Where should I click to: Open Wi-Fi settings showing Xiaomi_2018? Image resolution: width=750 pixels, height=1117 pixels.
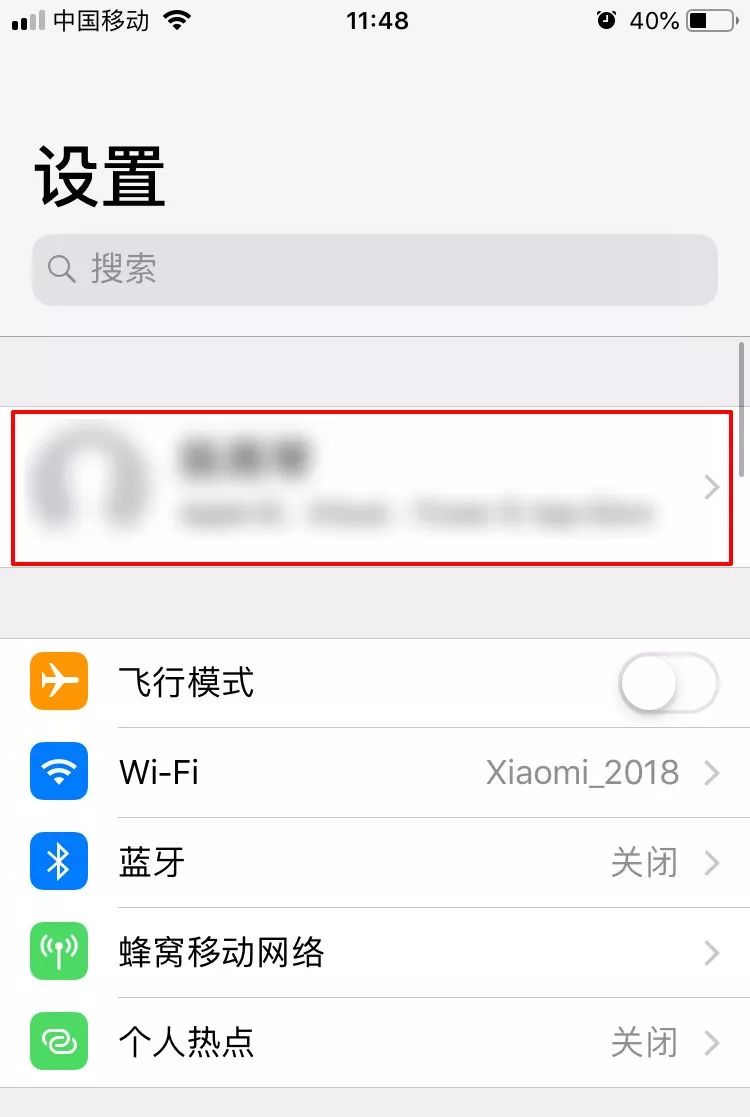(375, 772)
